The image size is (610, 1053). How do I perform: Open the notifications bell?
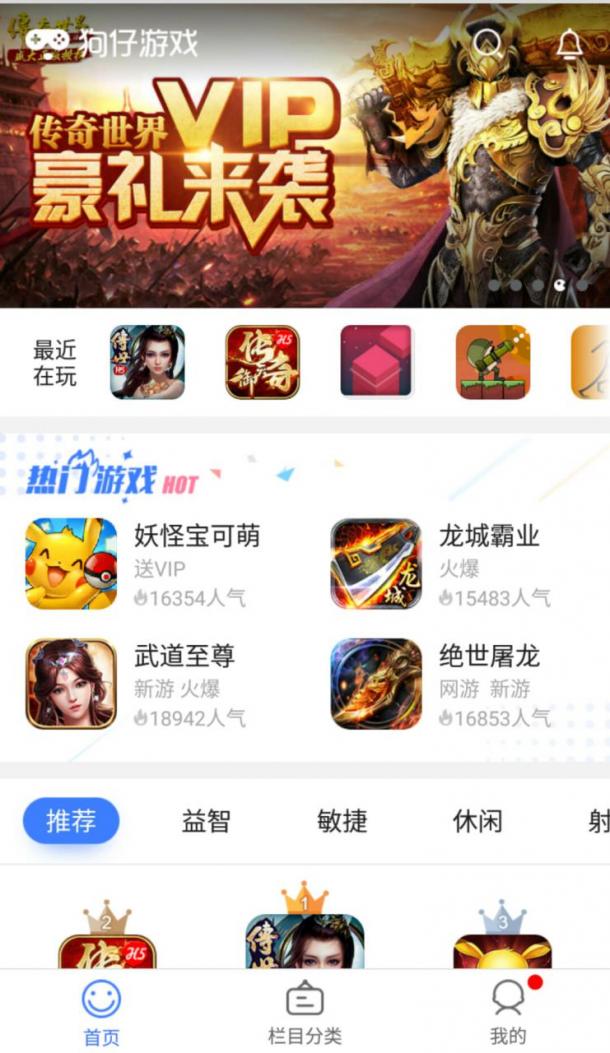click(x=569, y=43)
